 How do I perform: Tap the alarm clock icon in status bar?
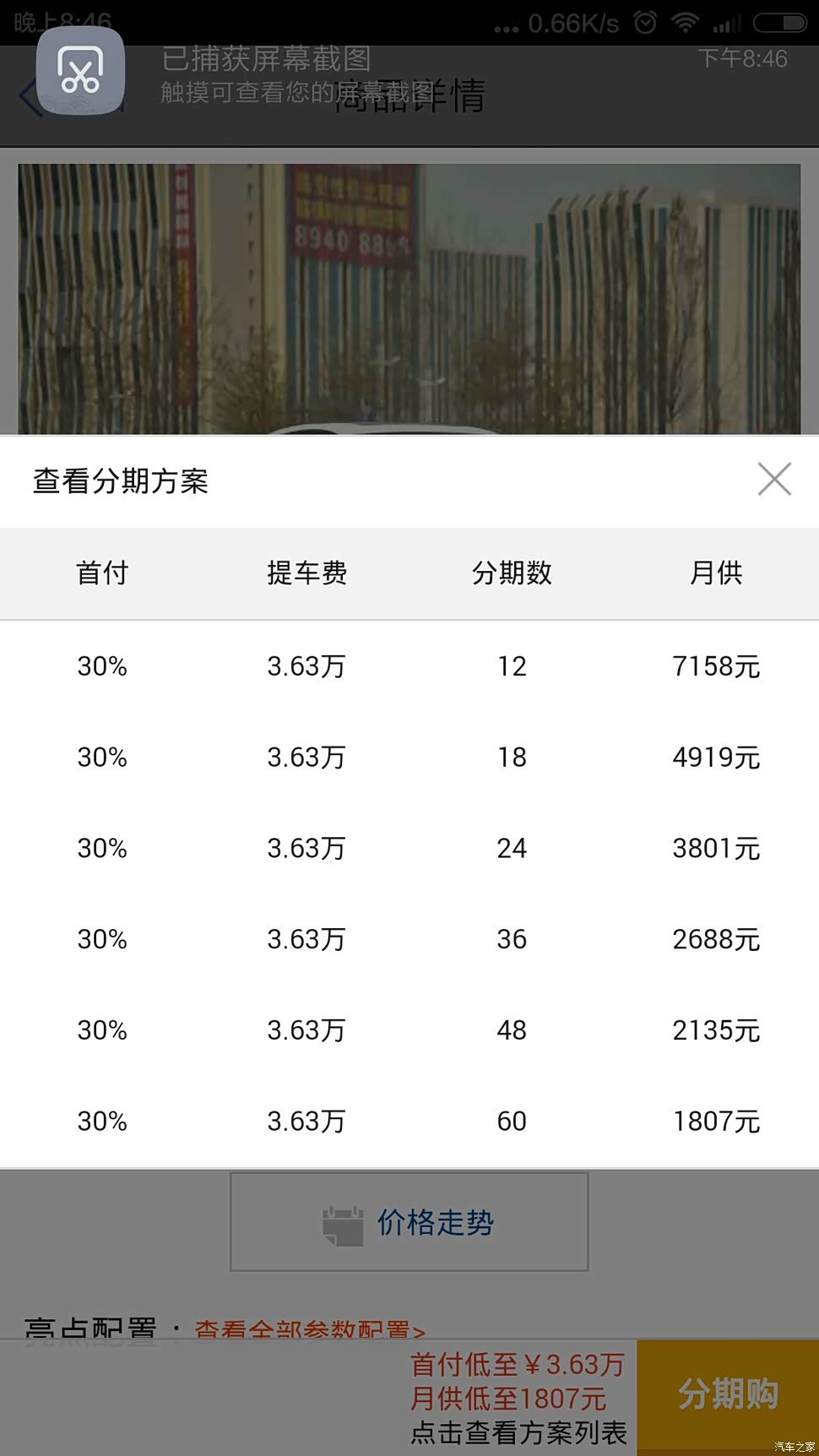pos(643,24)
